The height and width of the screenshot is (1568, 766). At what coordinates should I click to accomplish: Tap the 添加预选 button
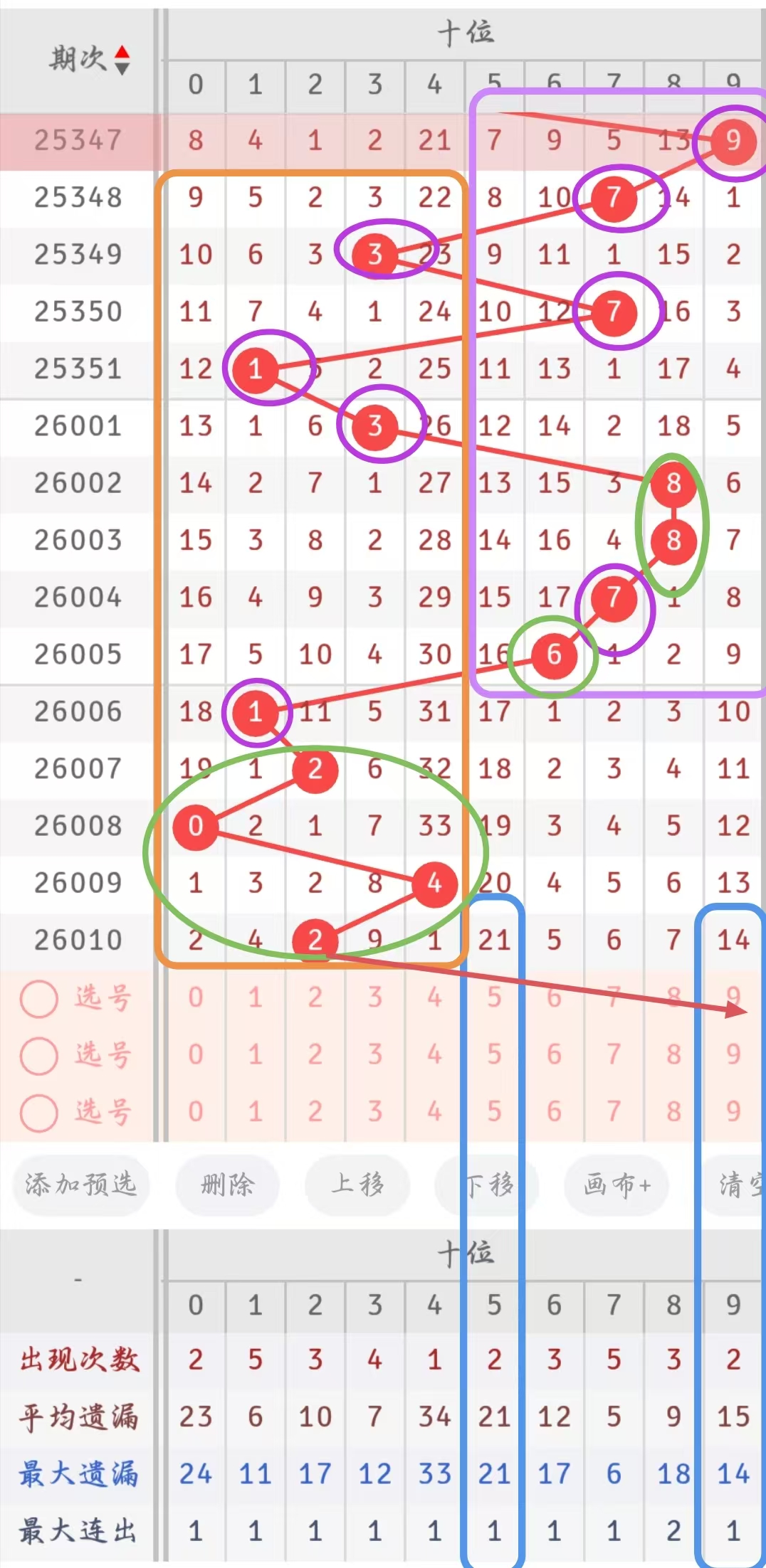coord(80,1185)
